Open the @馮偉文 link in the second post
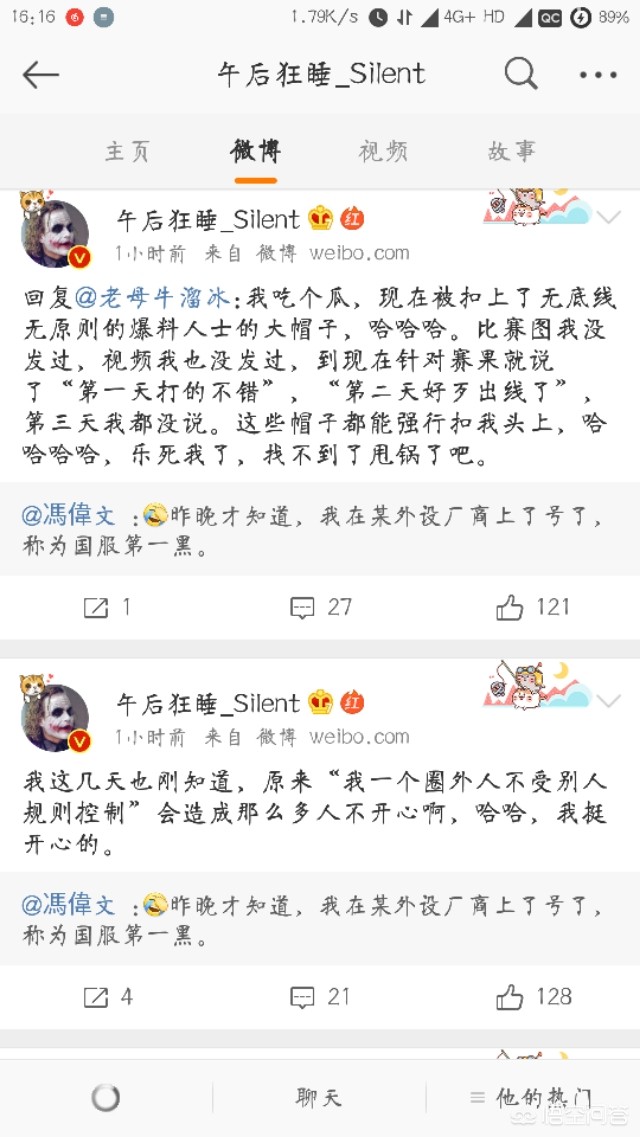Screen dimensions: 640x1137 [68, 905]
